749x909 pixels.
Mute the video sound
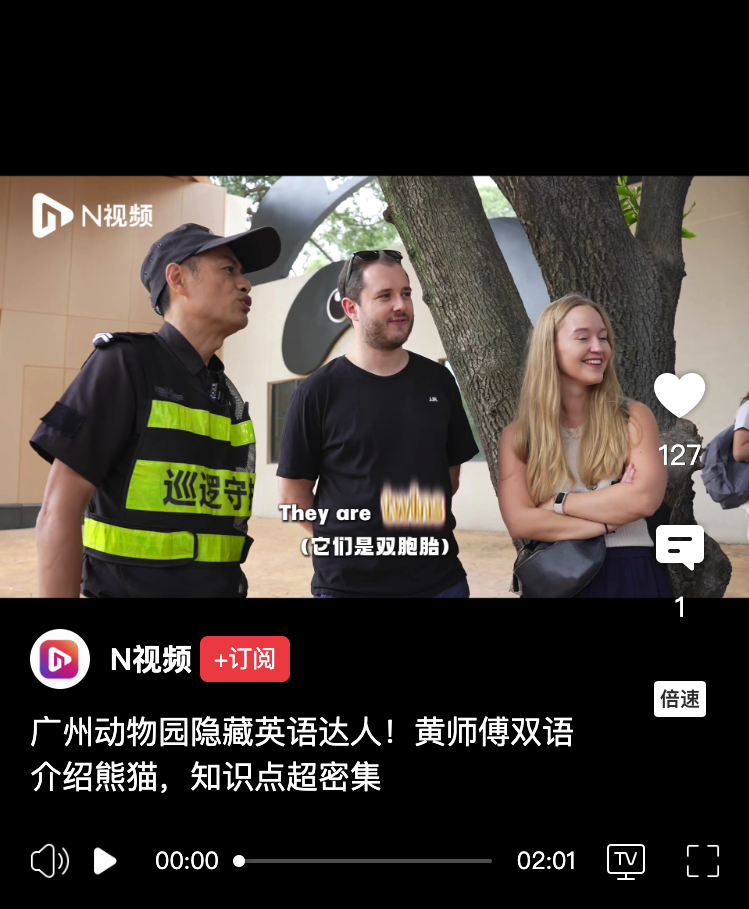[49, 861]
